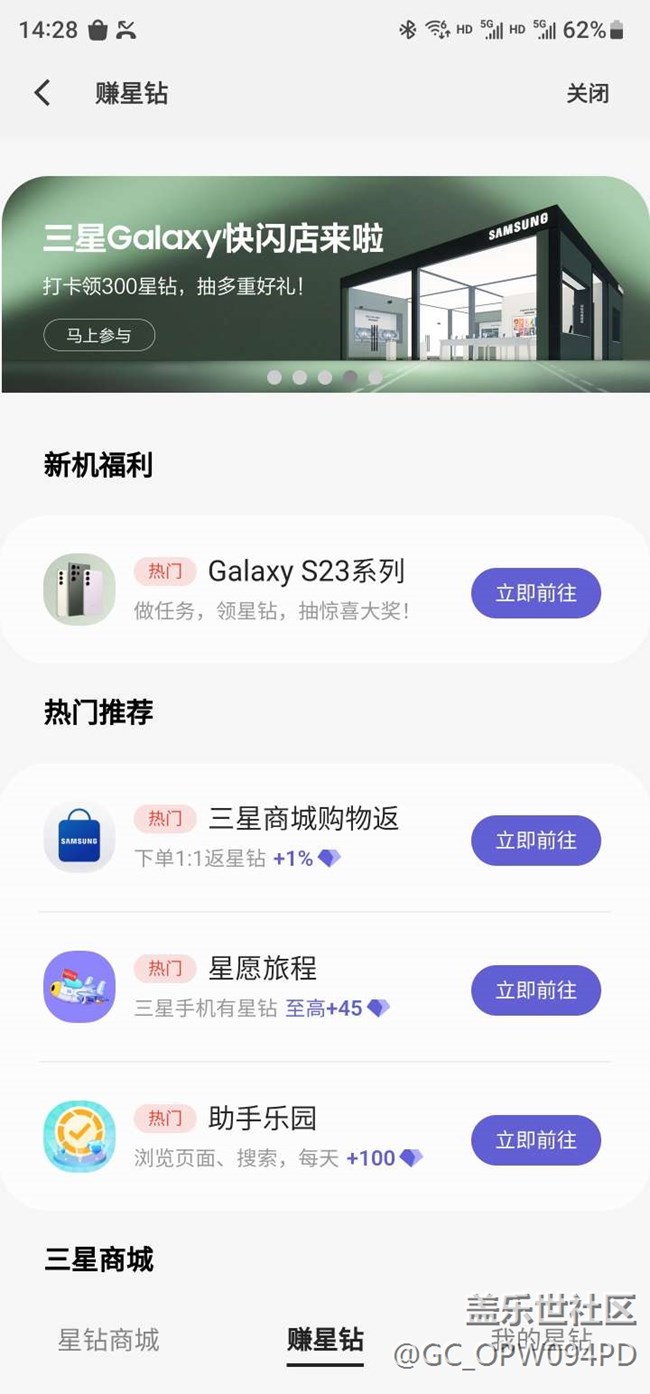Image resolution: width=650 pixels, height=1394 pixels.
Task: Tap 立即前往 for 星愿旅程
Action: pyautogui.click(x=536, y=990)
